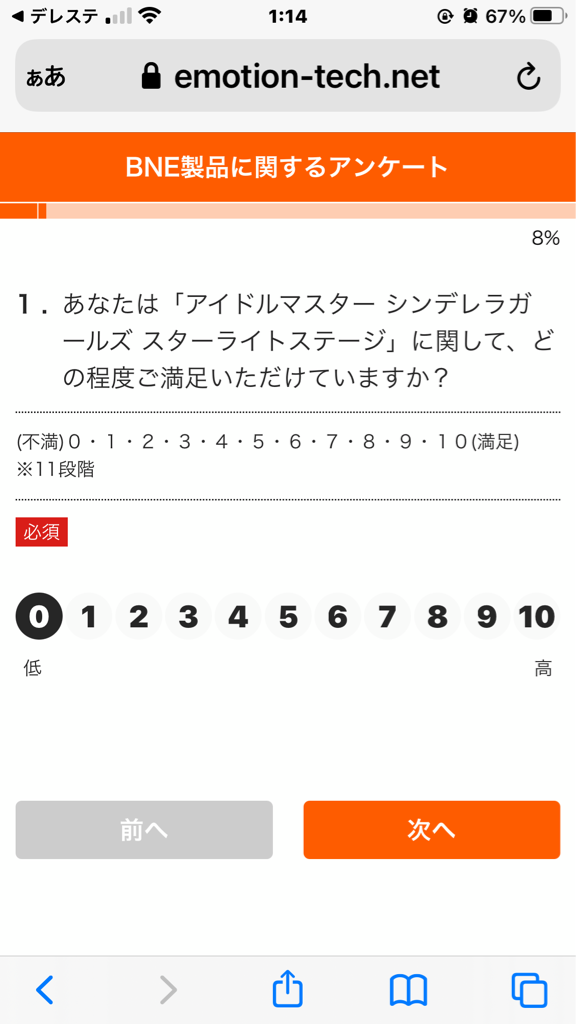
Task: Set satisfaction score to 7
Action: (387, 616)
